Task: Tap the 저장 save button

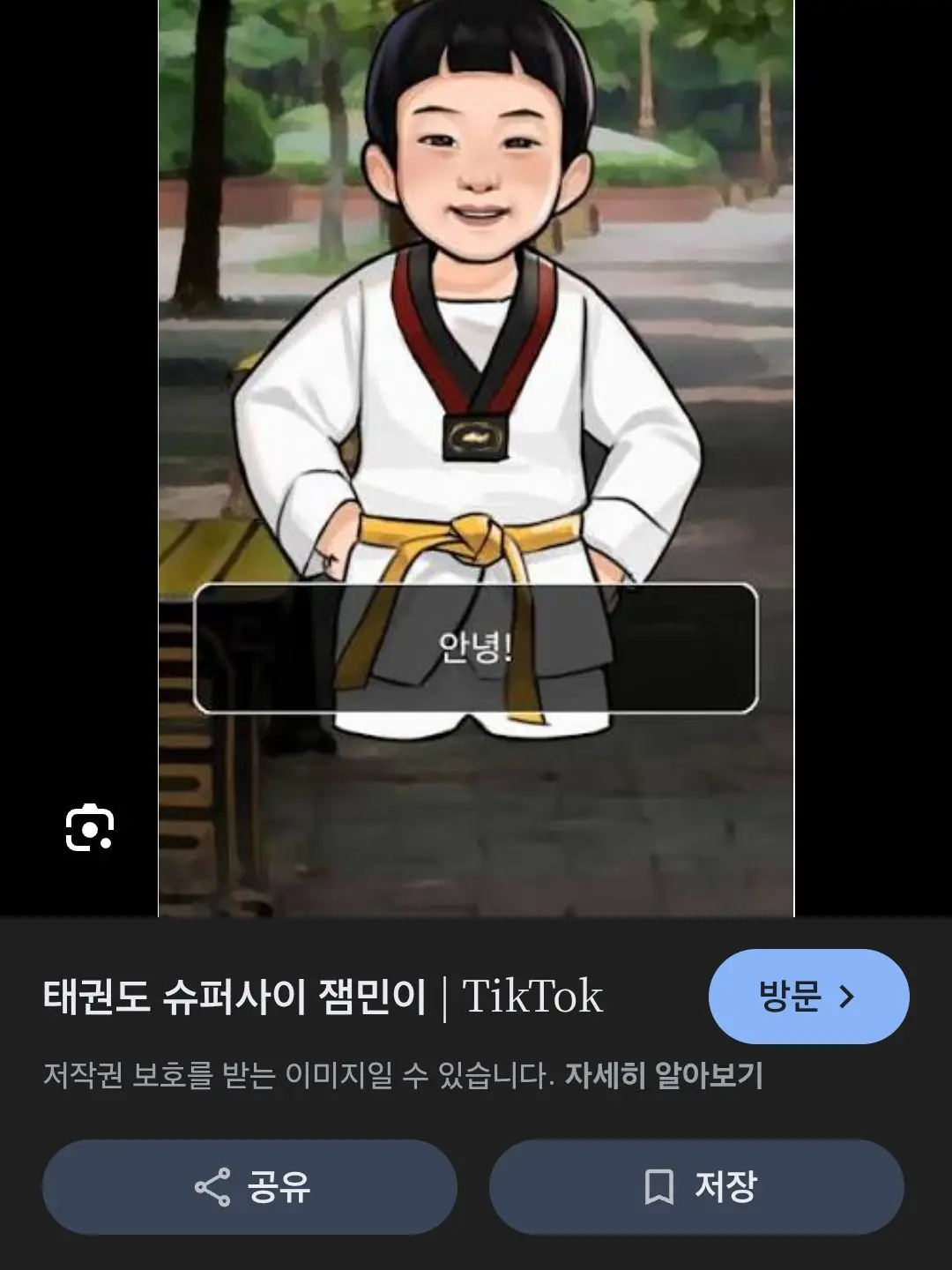Action: pos(696,1187)
